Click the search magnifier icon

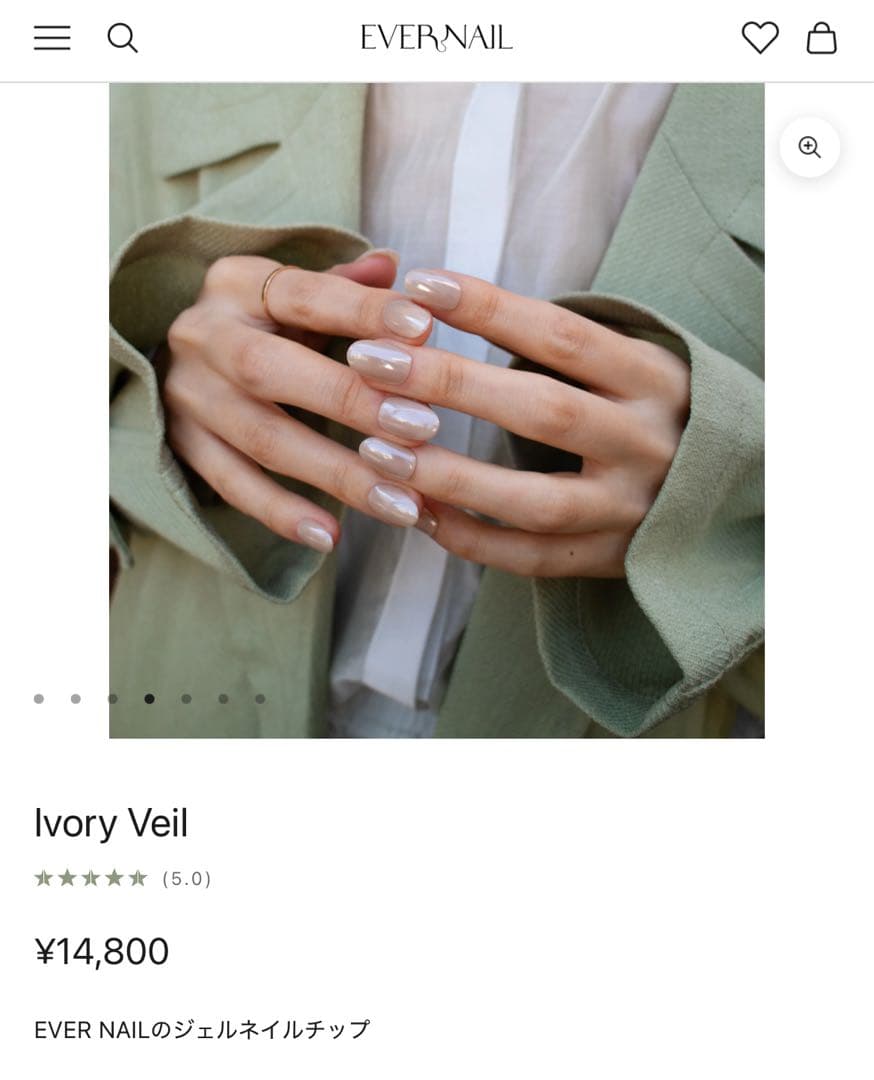(124, 38)
